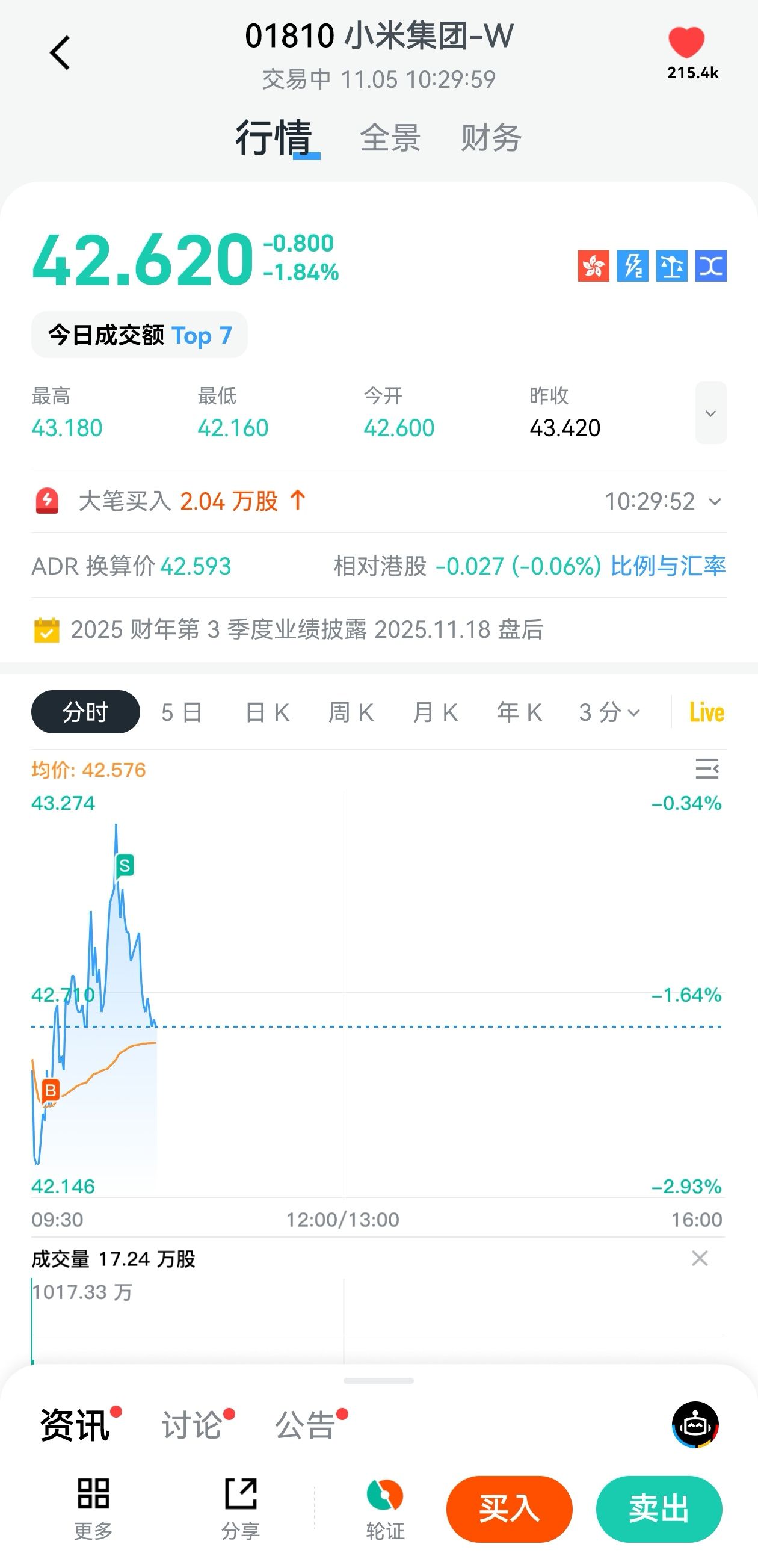Open the 今日成交额 Top 7 chip
Viewport: 758px width, 1568px height.
tap(140, 335)
